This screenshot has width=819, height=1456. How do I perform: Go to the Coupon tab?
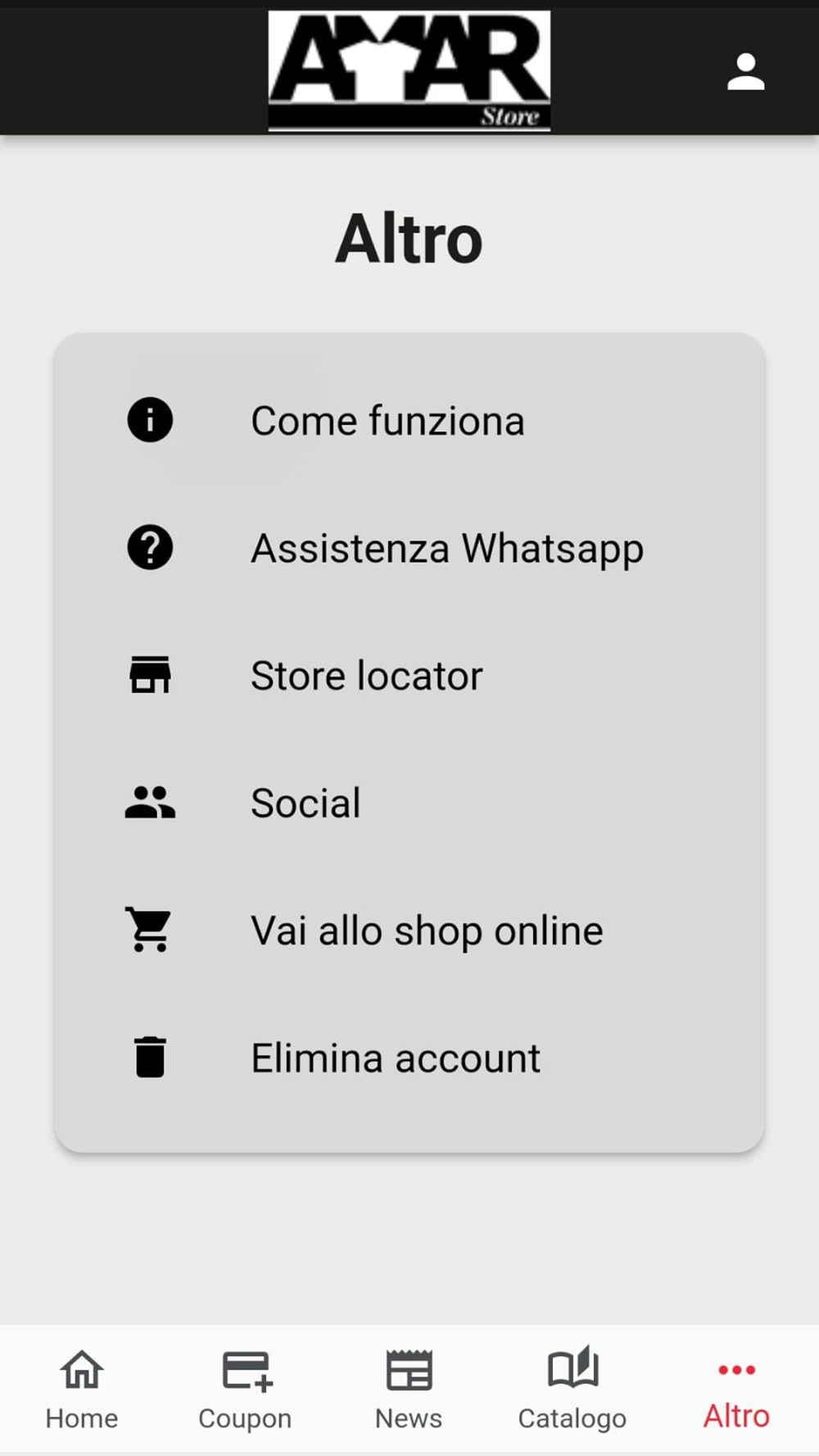click(245, 1389)
